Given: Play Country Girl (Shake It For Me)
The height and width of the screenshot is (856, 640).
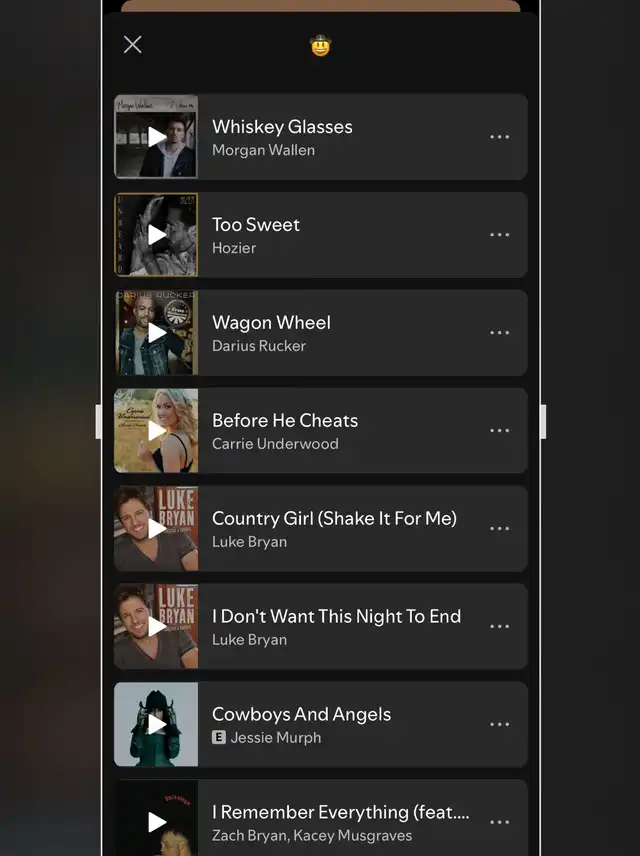Looking at the screenshot, I should [x=157, y=529].
